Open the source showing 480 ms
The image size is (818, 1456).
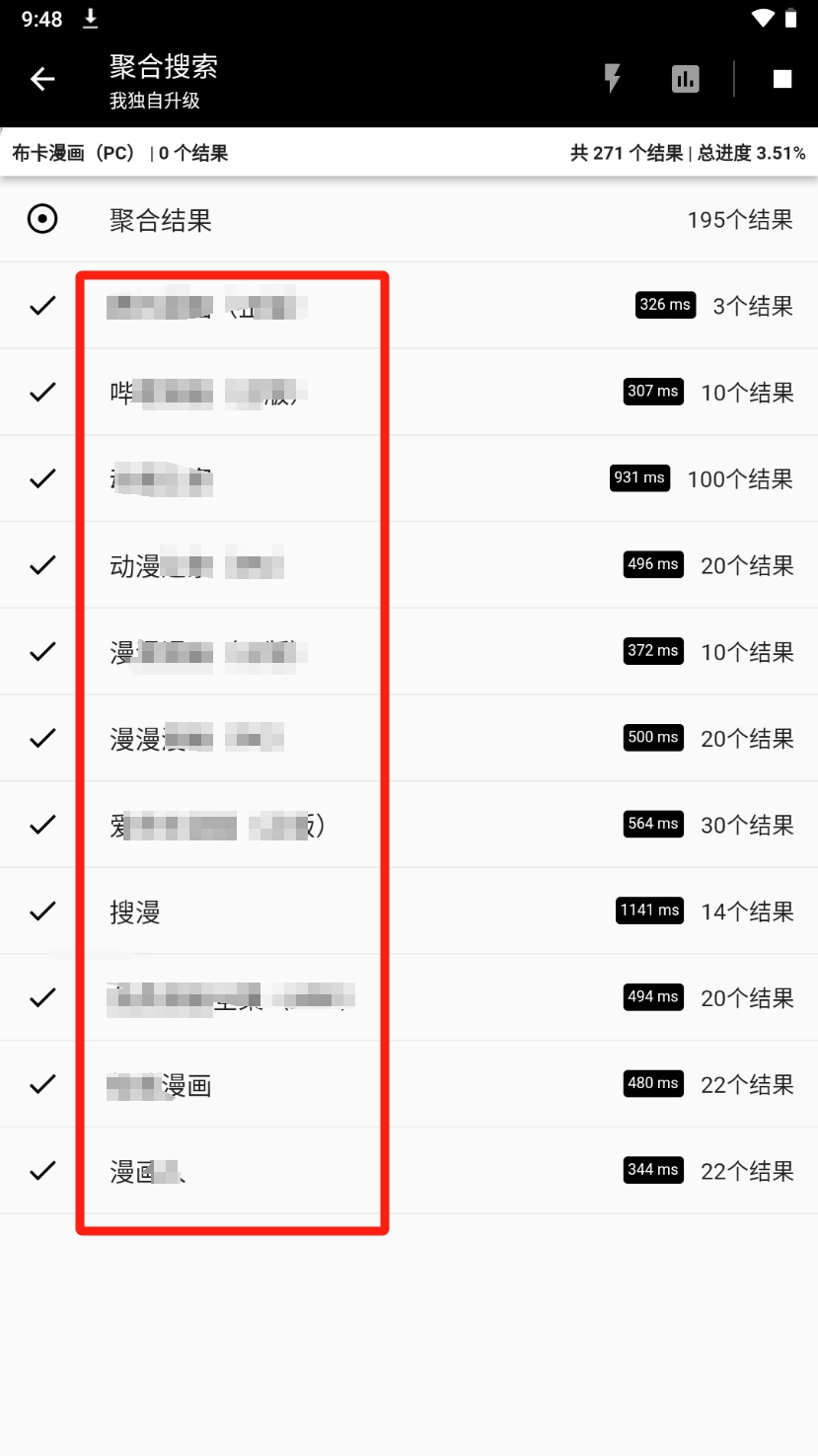pyautogui.click(x=409, y=1084)
